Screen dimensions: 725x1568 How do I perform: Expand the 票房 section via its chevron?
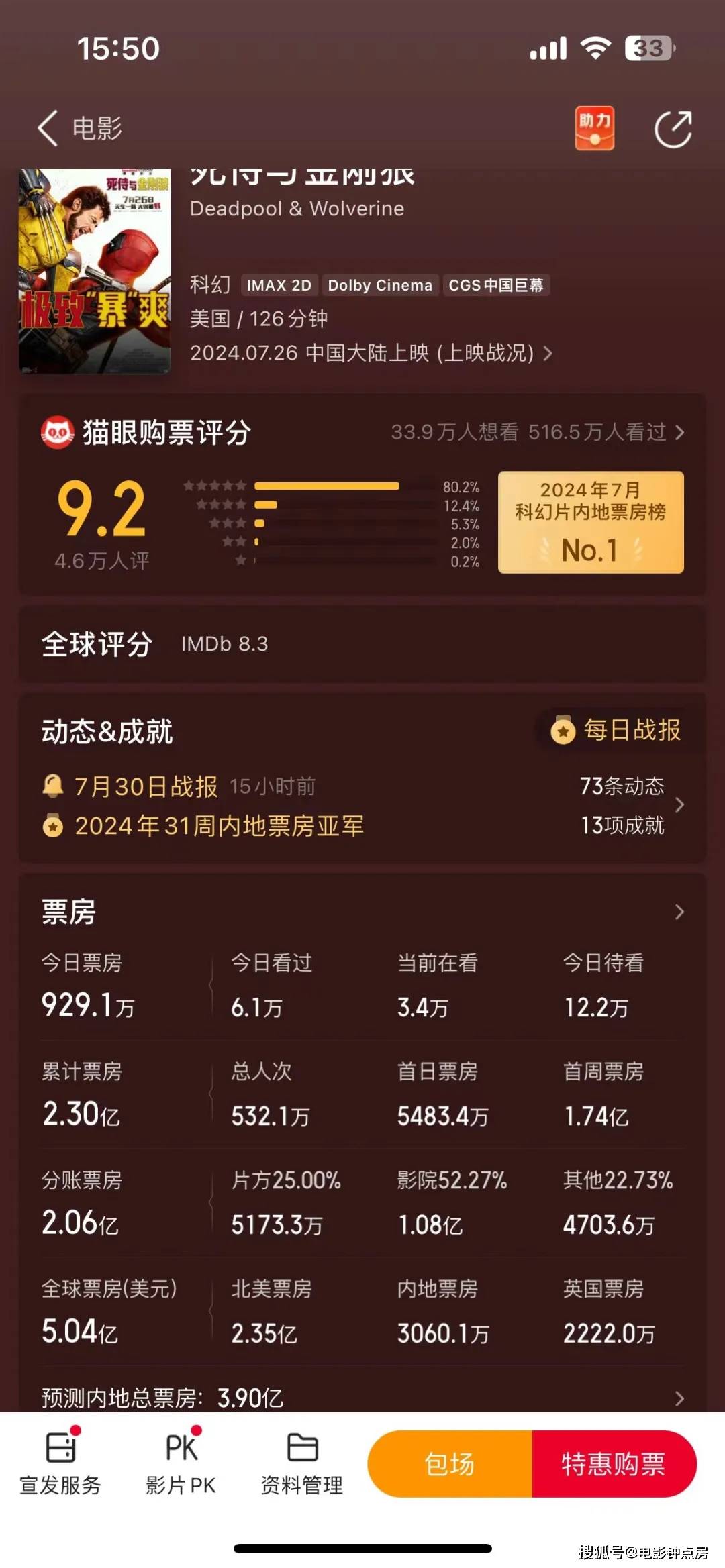pyautogui.click(x=681, y=910)
